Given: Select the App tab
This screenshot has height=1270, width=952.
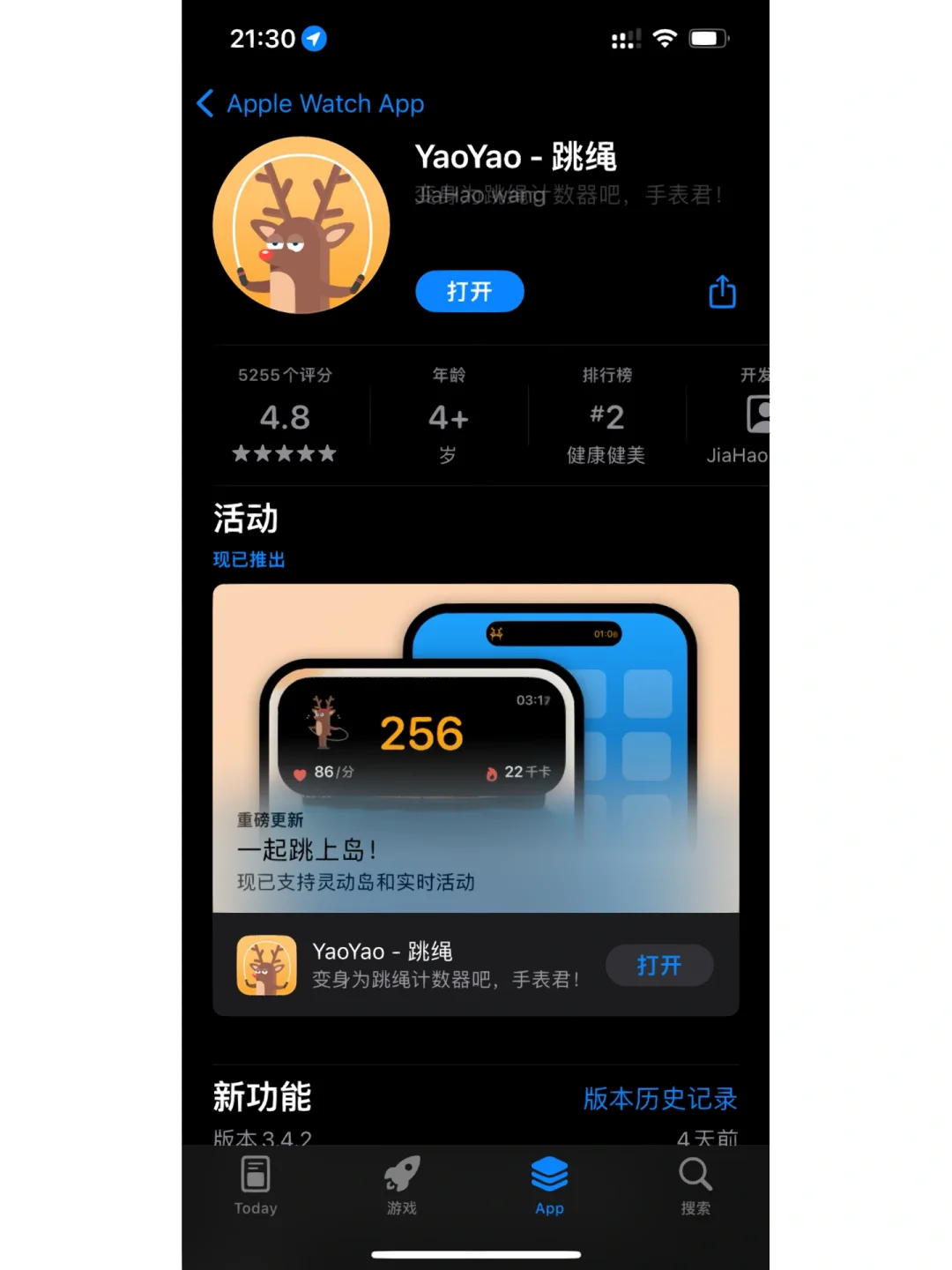Looking at the screenshot, I should (549, 1184).
